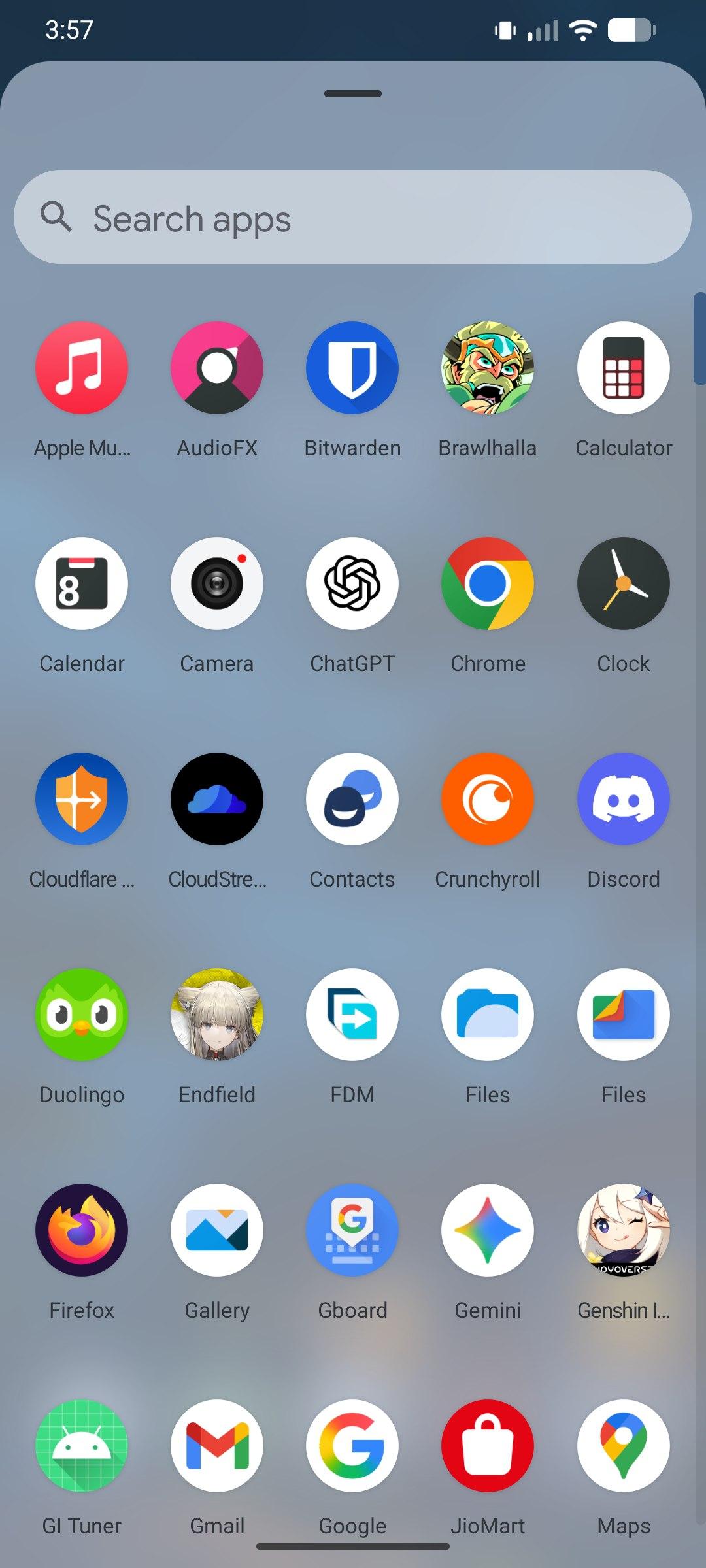
Task: Open the Contacts app
Action: click(x=352, y=799)
